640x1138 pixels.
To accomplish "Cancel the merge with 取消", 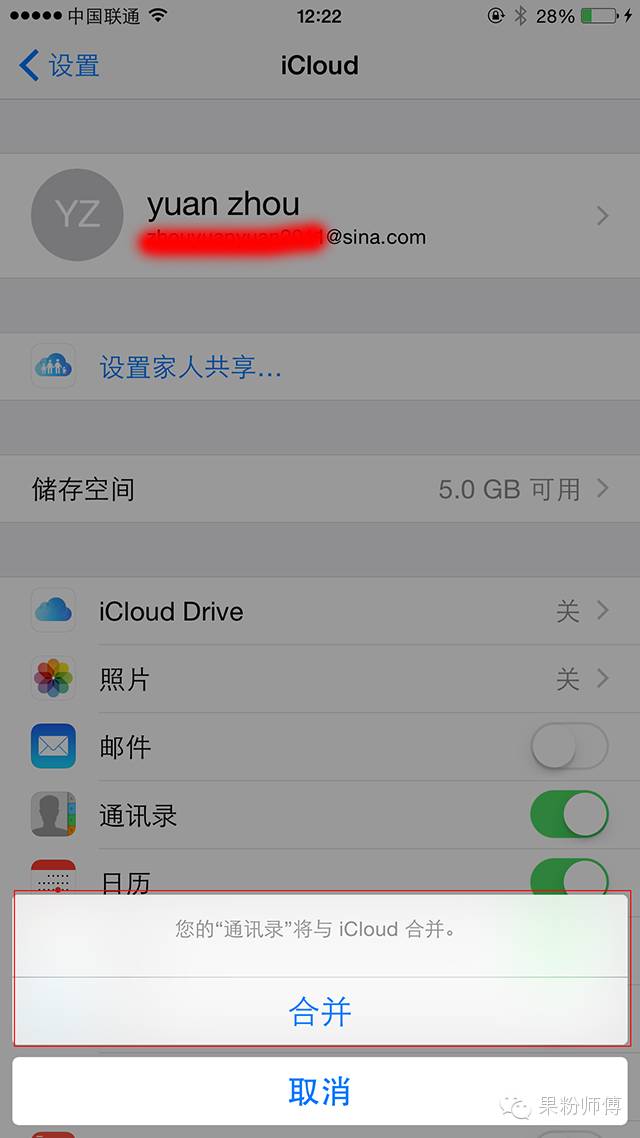I will [320, 1091].
